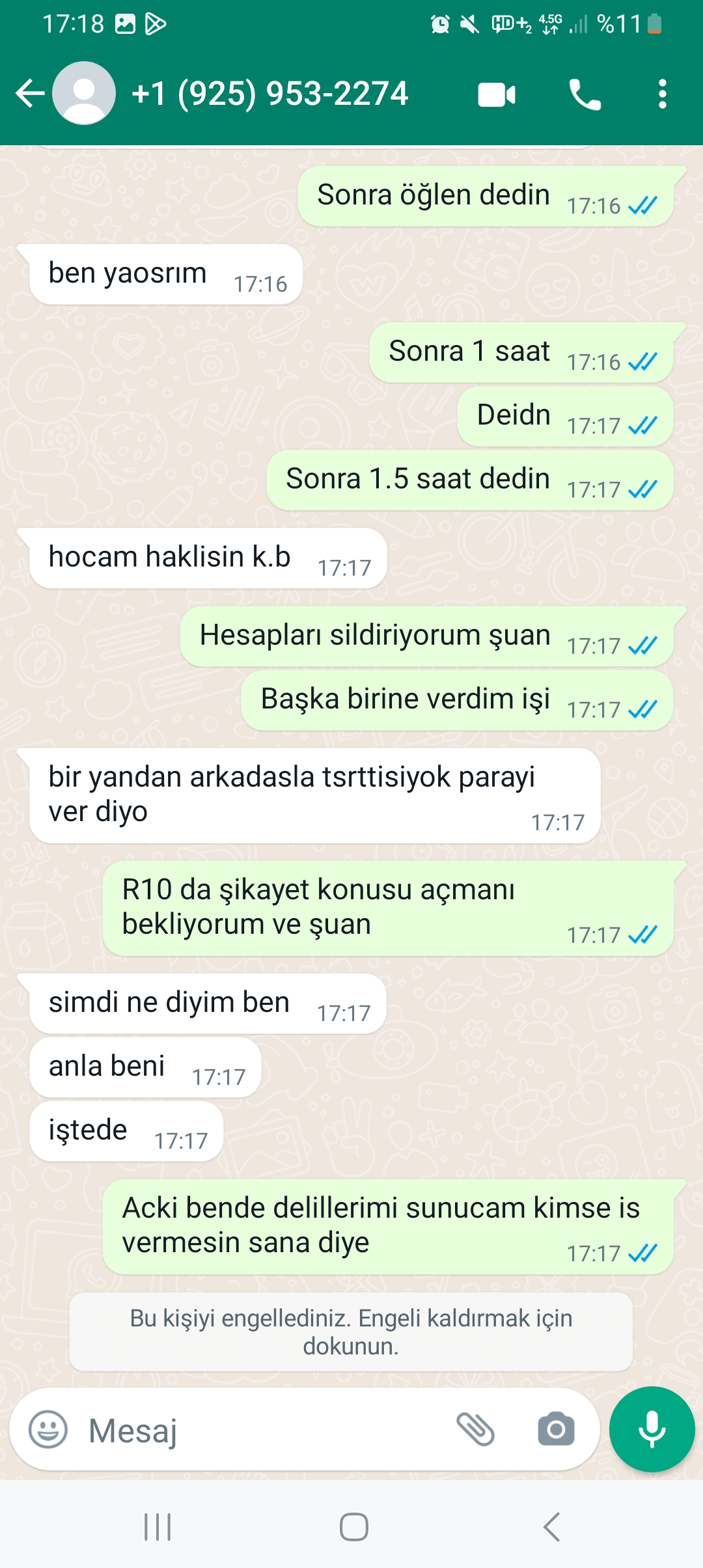Open the three-dot overflow menu
This screenshot has height=1568, width=703.
(662, 94)
